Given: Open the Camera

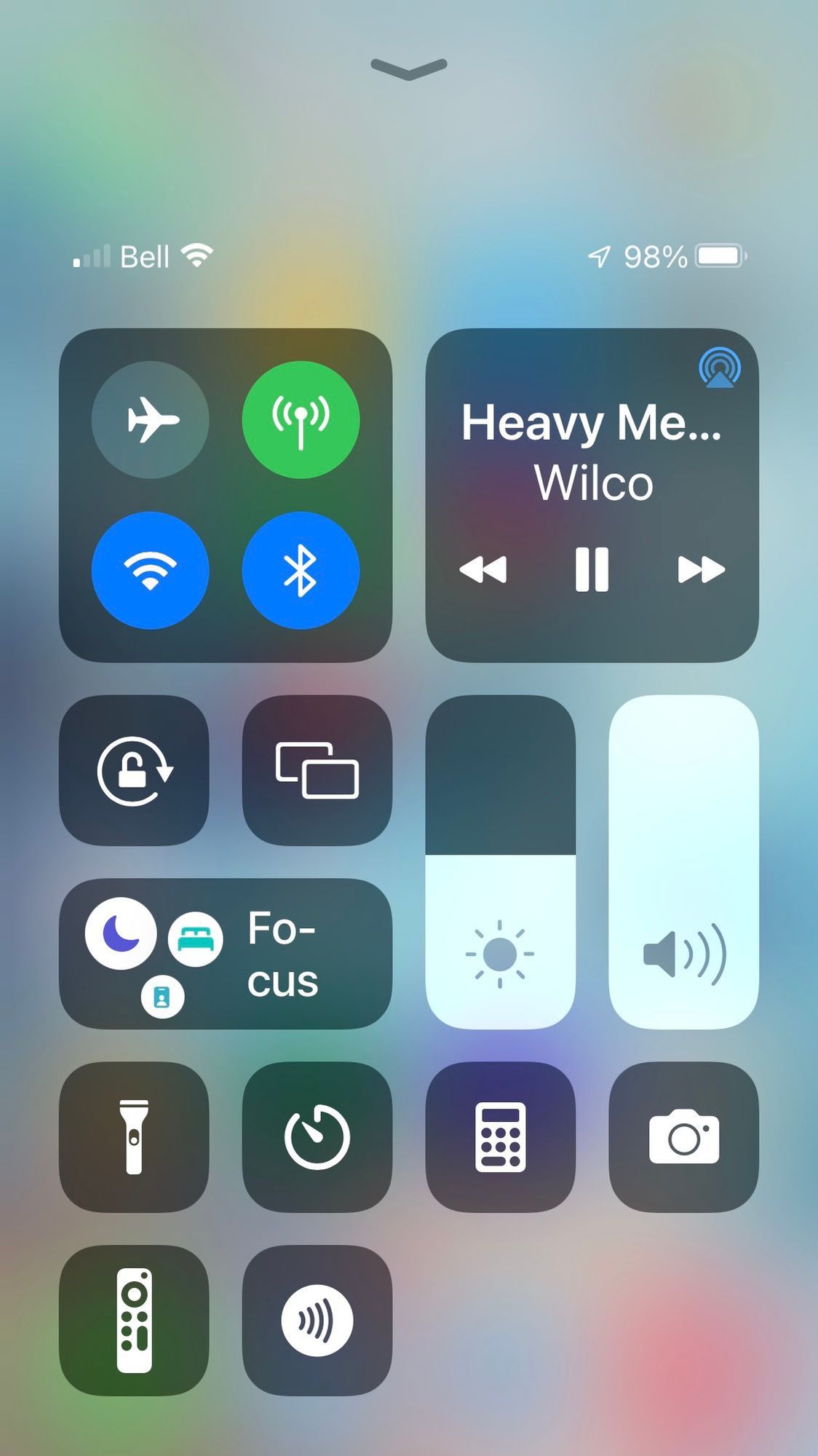Looking at the screenshot, I should coord(683,1137).
